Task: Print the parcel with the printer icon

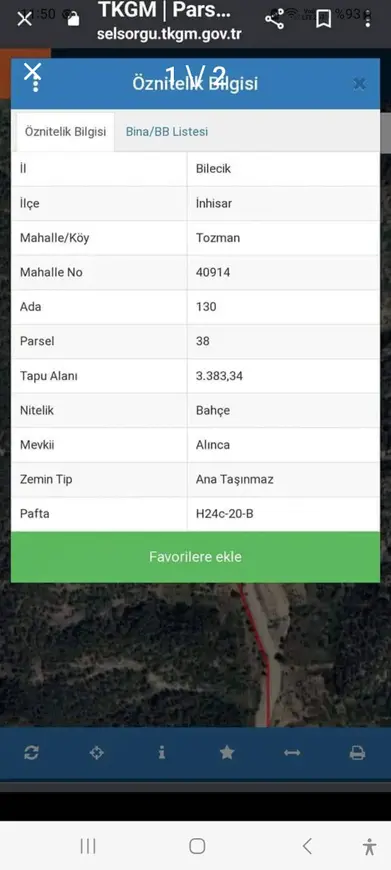Action: 357,753
